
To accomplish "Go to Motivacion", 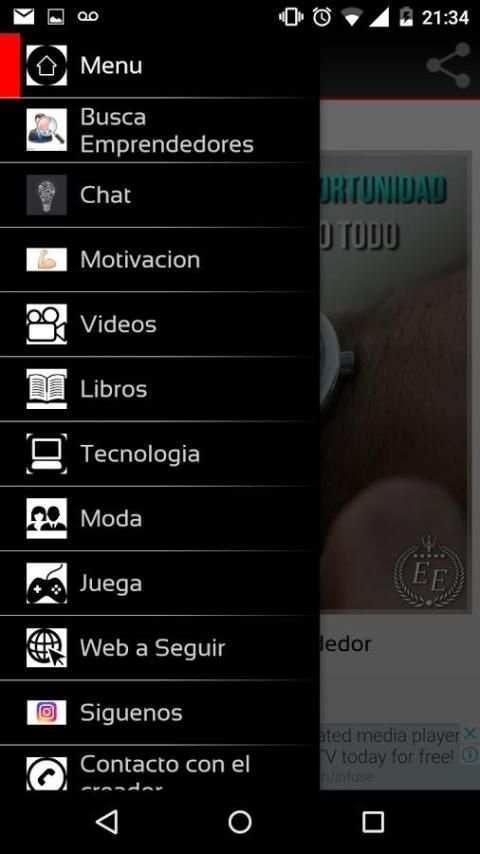I will click(160, 260).
